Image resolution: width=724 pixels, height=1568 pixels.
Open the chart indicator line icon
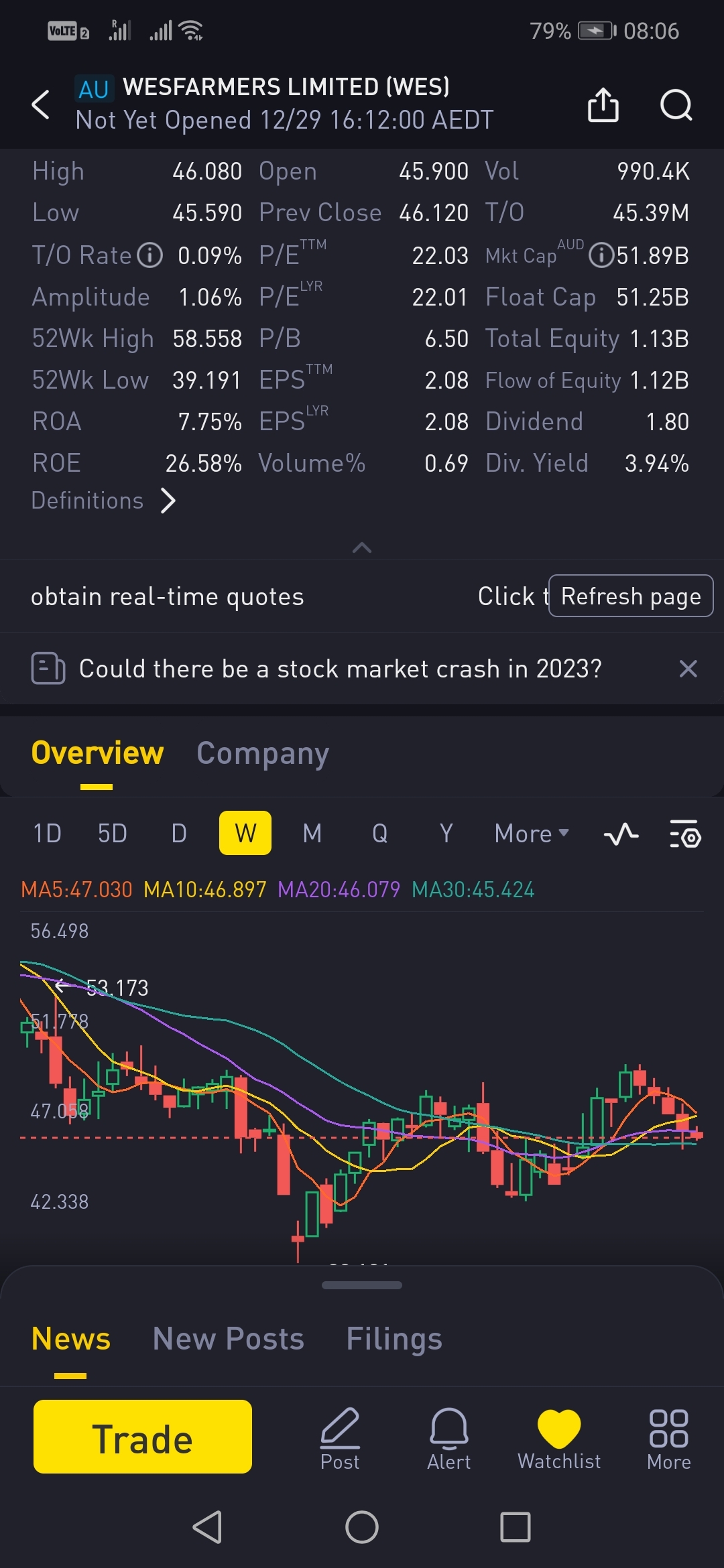[x=621, y=834]
